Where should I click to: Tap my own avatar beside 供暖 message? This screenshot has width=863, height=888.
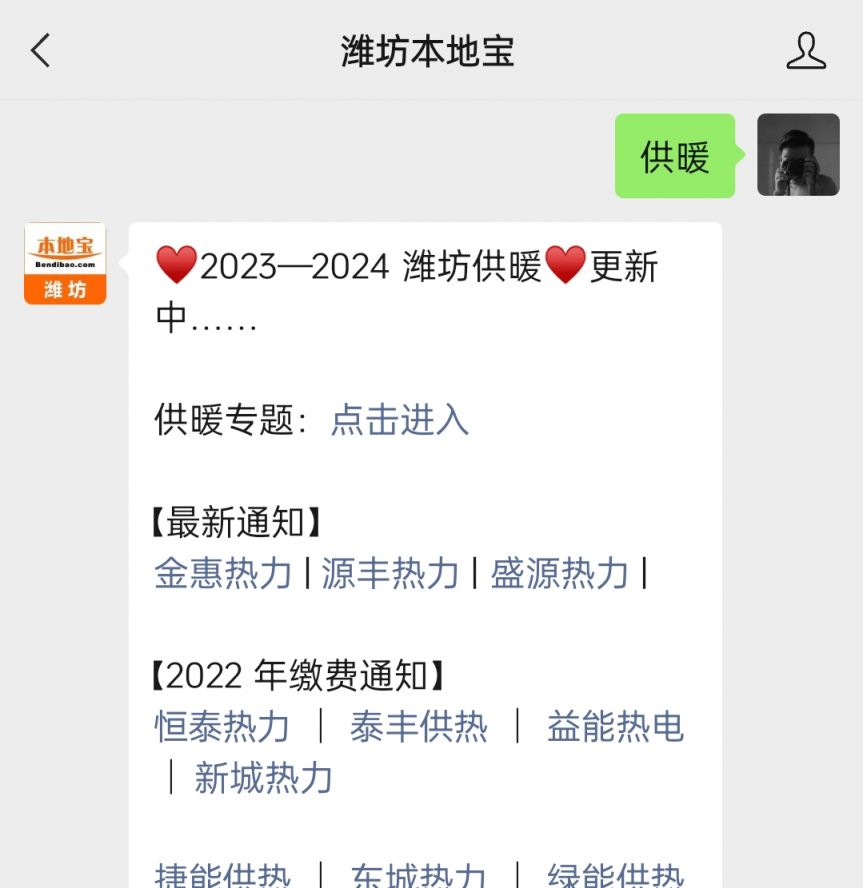pos(798,155)
